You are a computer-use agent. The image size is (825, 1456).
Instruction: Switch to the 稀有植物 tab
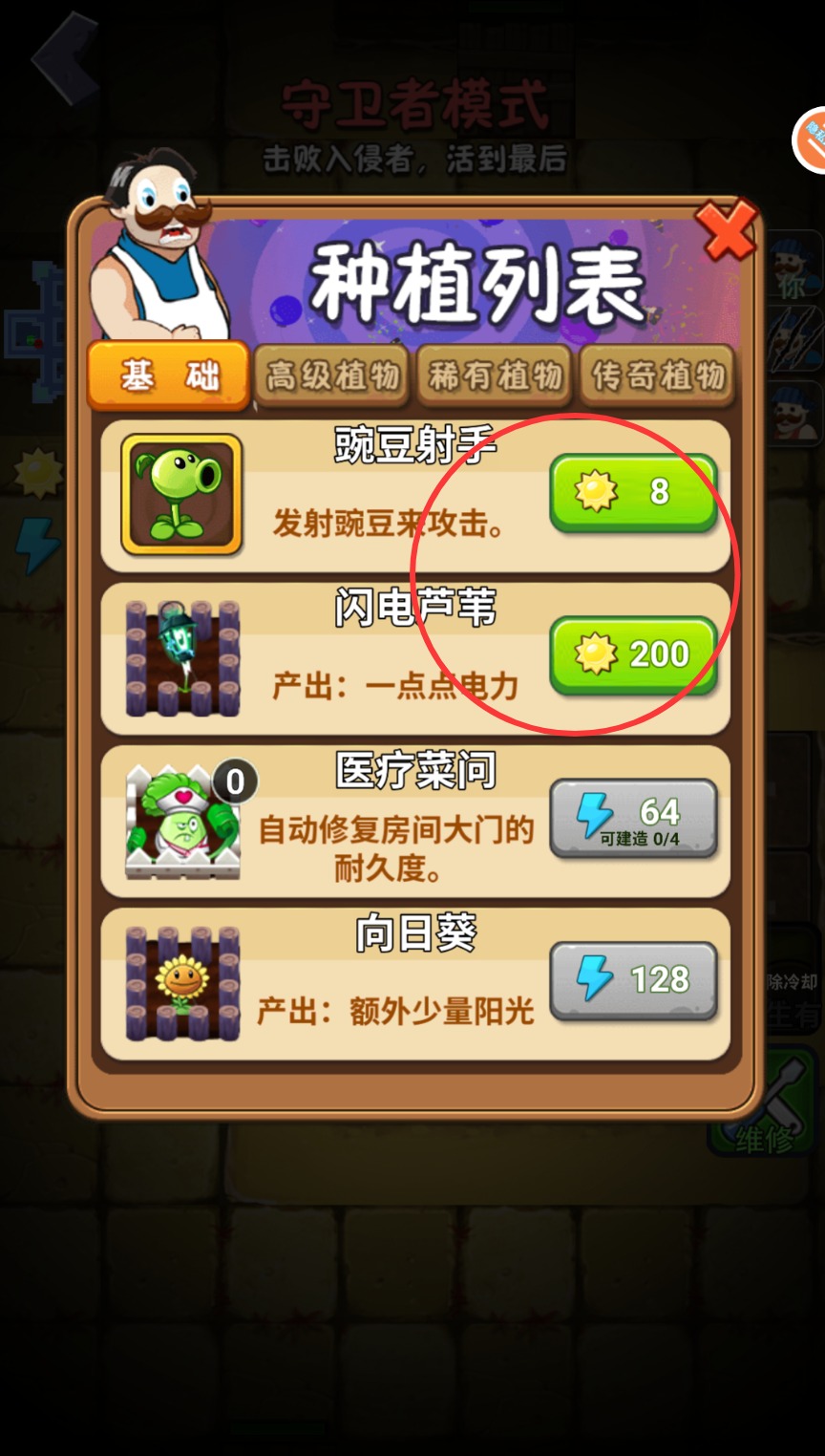pos(496,376)
